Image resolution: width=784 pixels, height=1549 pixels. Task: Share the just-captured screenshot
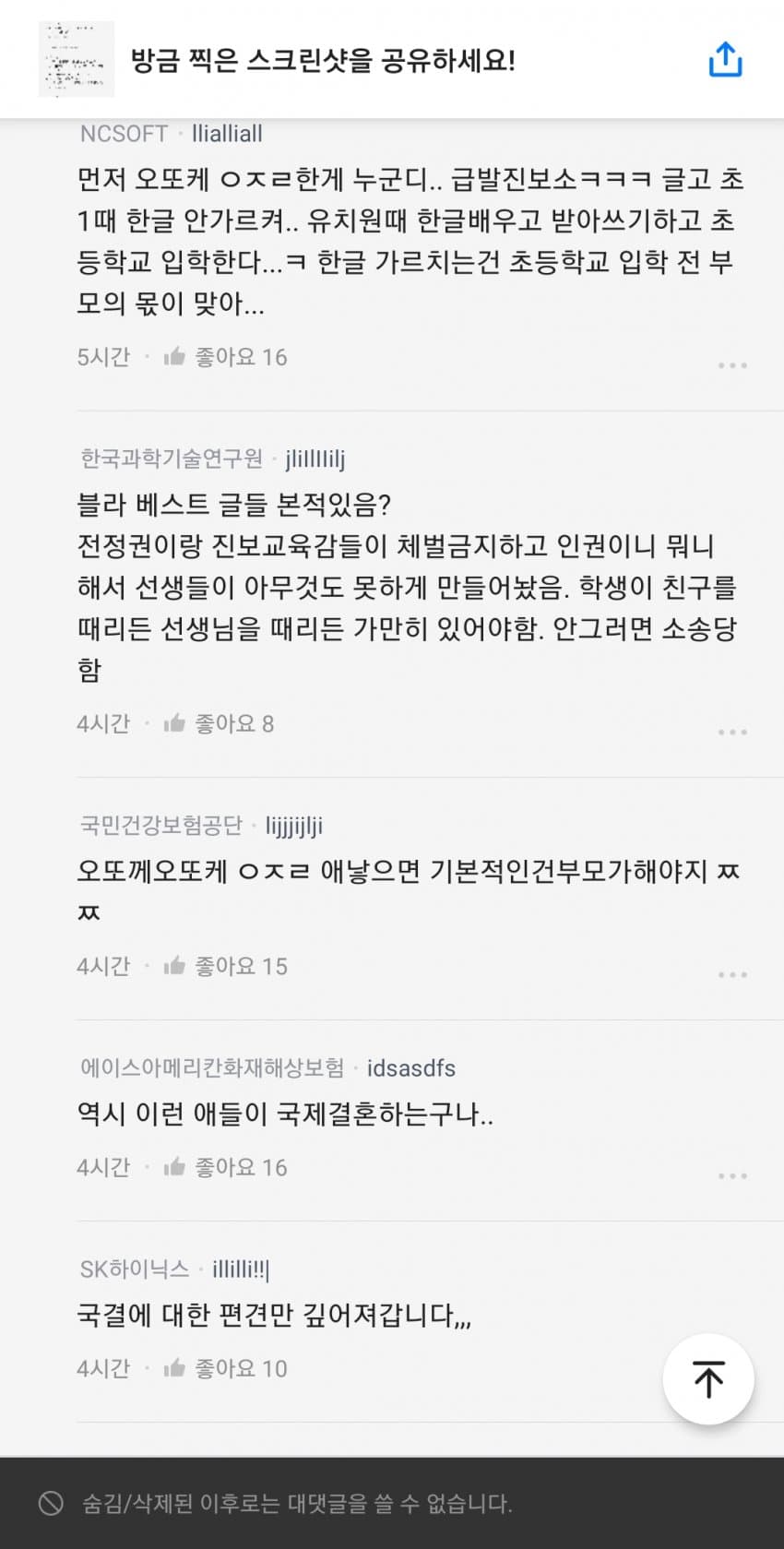tap(725, 60)
